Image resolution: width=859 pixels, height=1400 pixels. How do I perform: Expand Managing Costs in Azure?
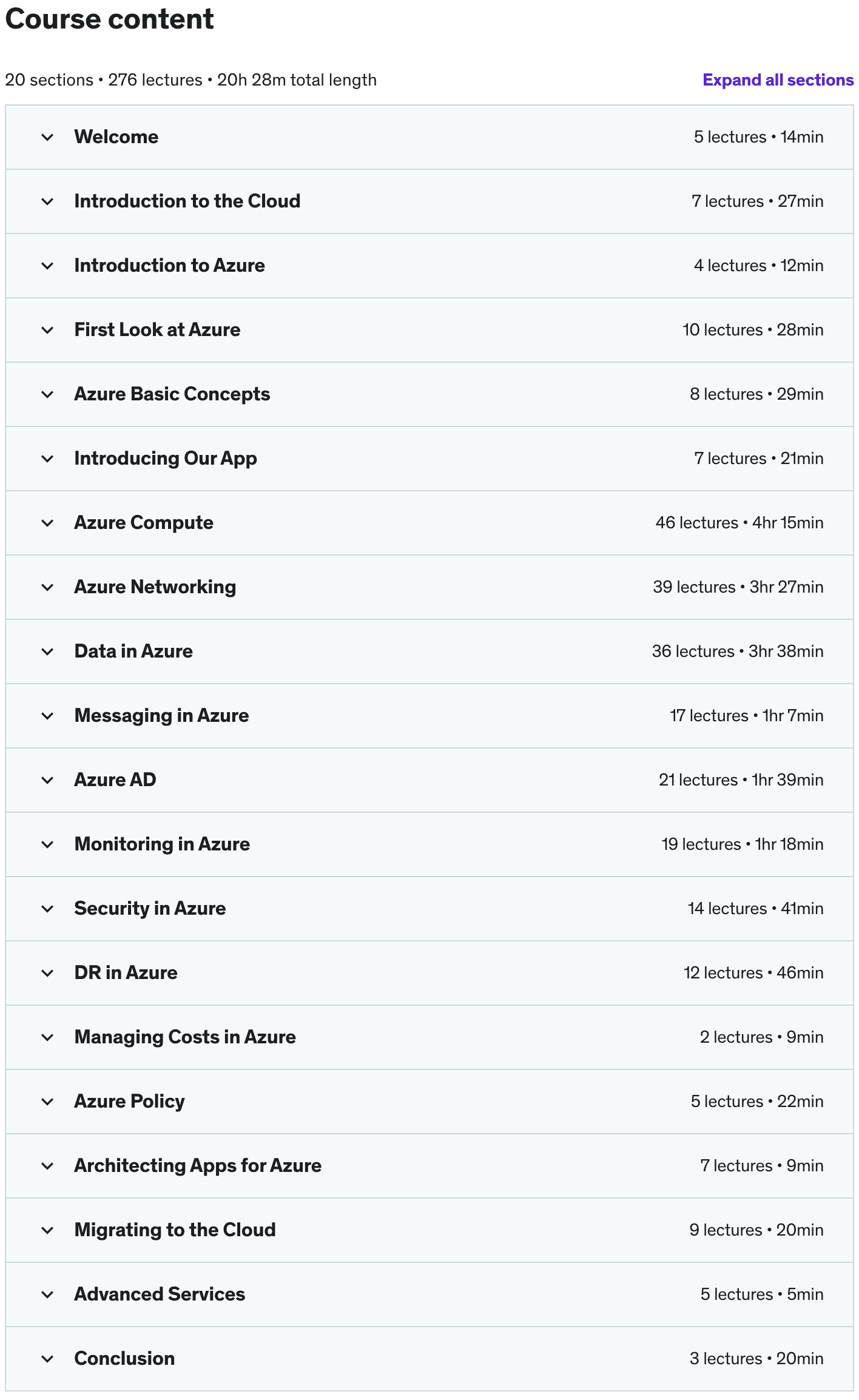coord(185,1037)
